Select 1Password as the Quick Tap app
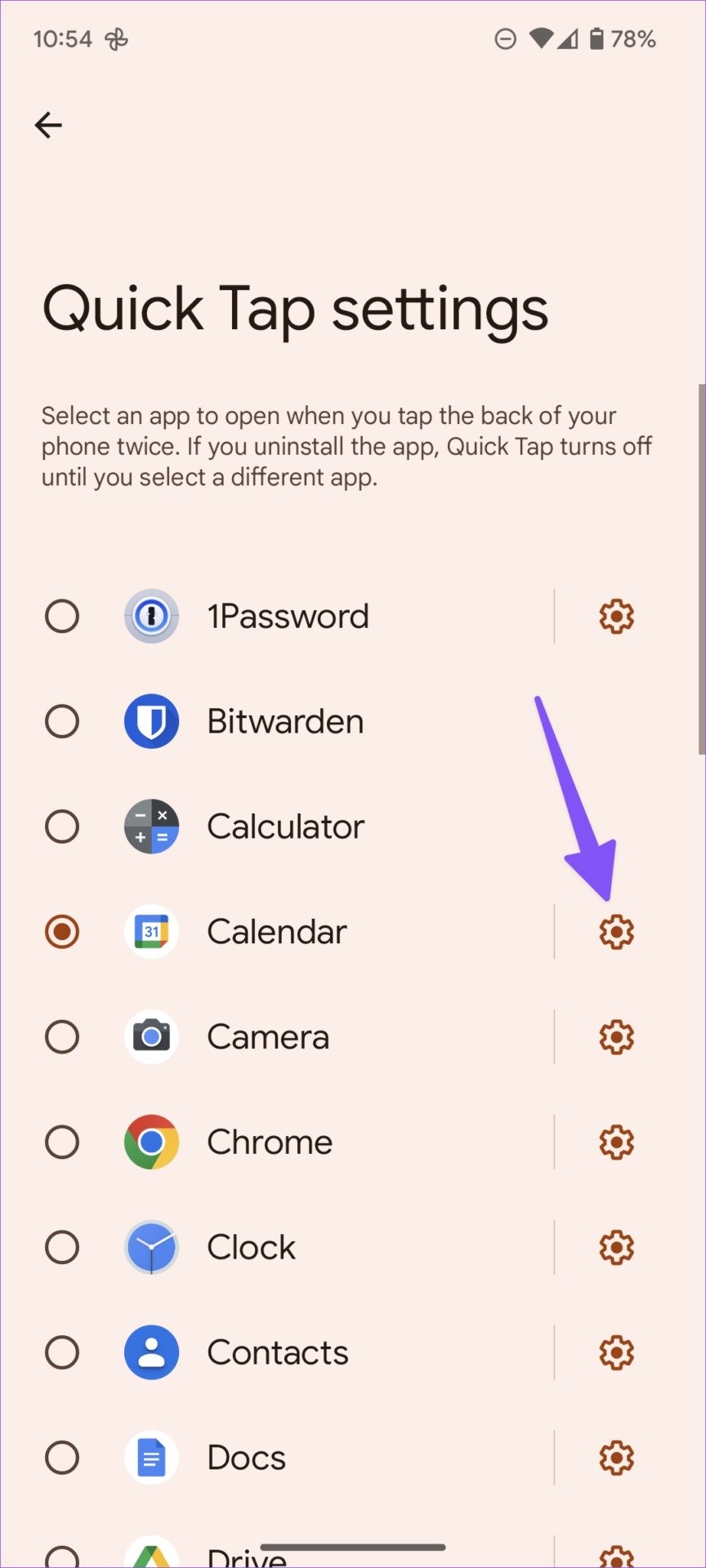Viewport: 706px width, 1568px height. pyautogui.click(x=62, y=616)
